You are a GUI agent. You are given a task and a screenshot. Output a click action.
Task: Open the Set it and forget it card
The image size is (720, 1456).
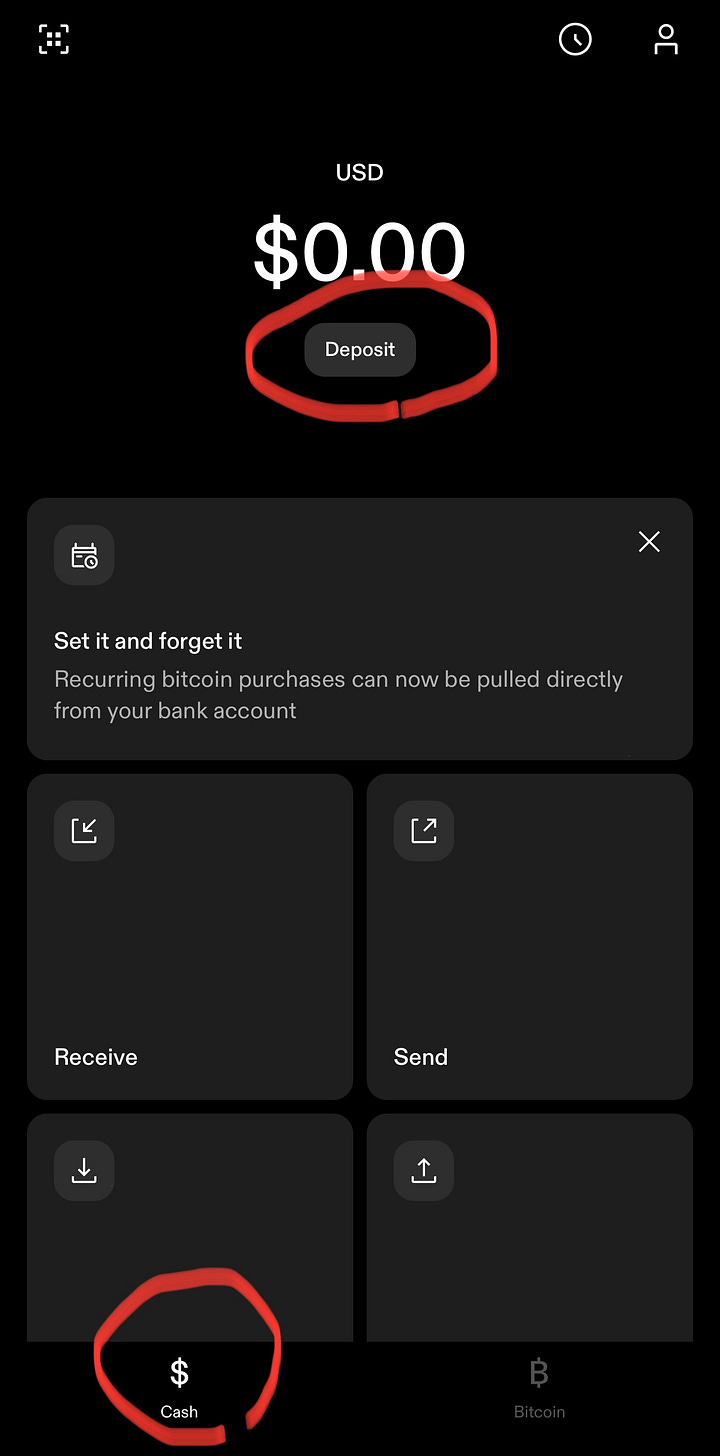(340, 660)
